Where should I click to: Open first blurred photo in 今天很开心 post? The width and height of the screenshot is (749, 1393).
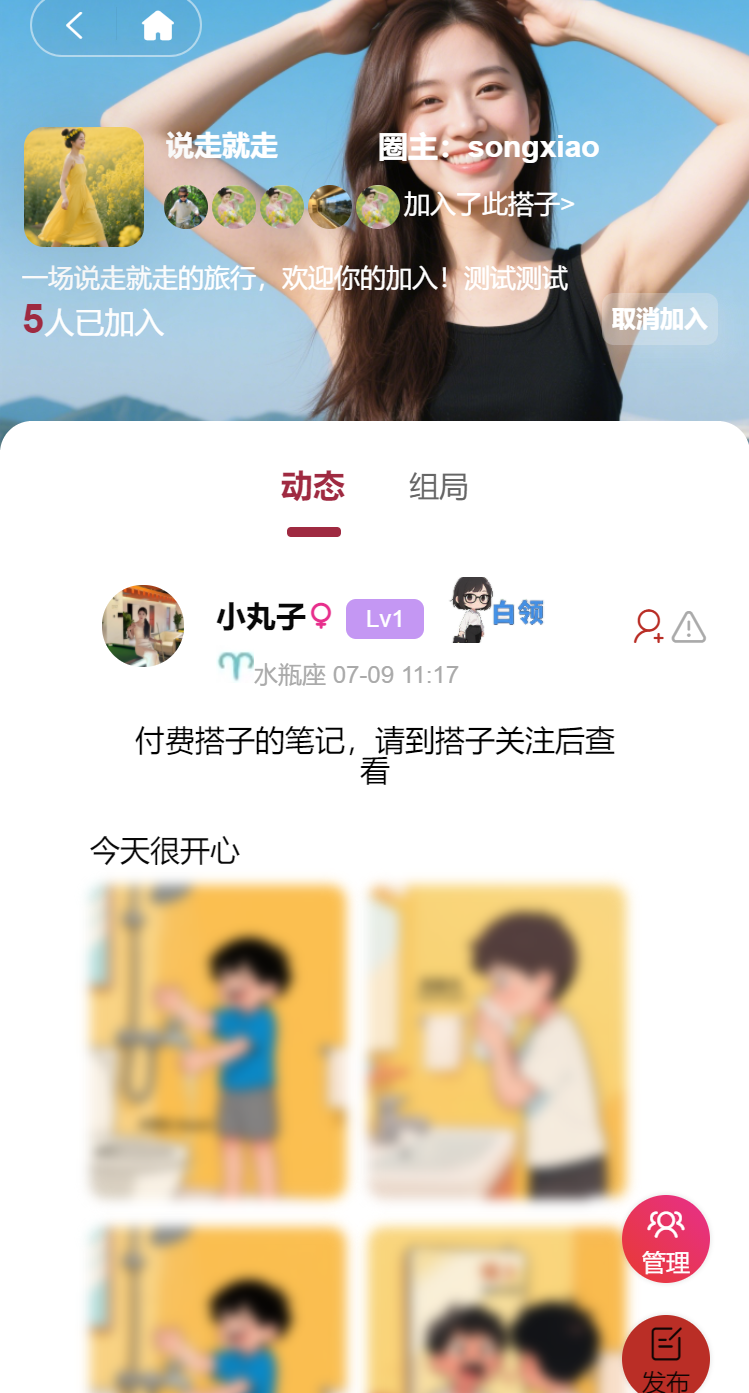point(218,1041)
